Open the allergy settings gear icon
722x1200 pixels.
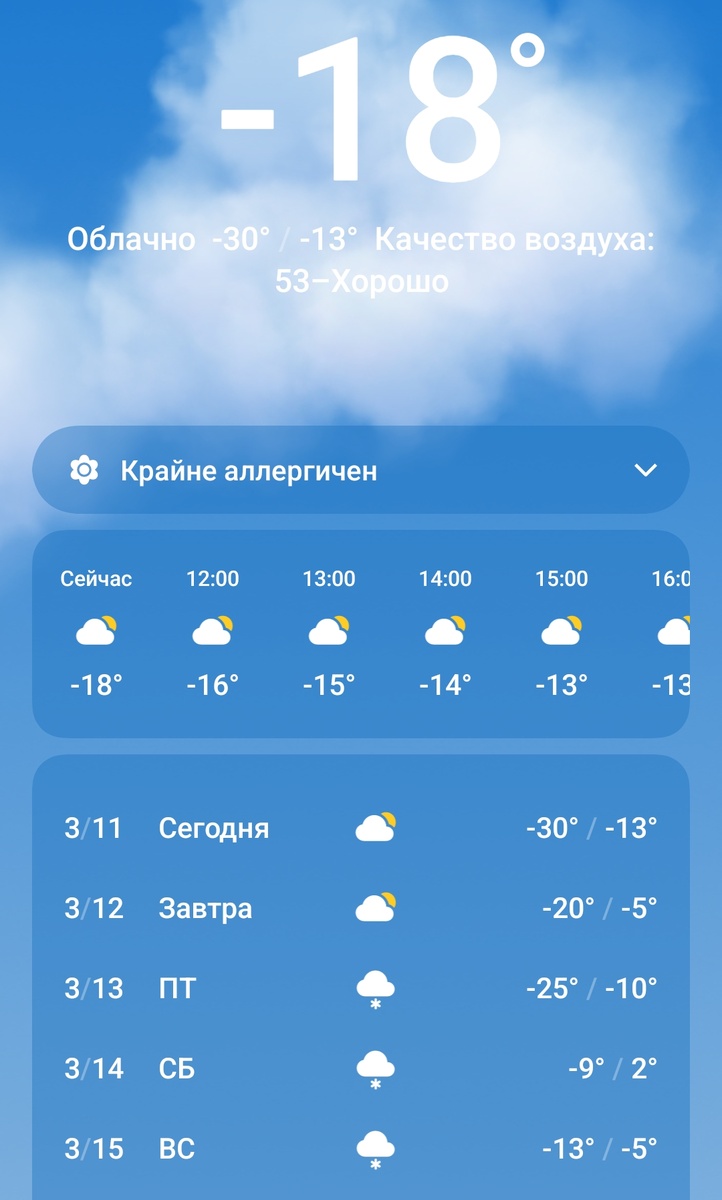[x=85, y=469]
